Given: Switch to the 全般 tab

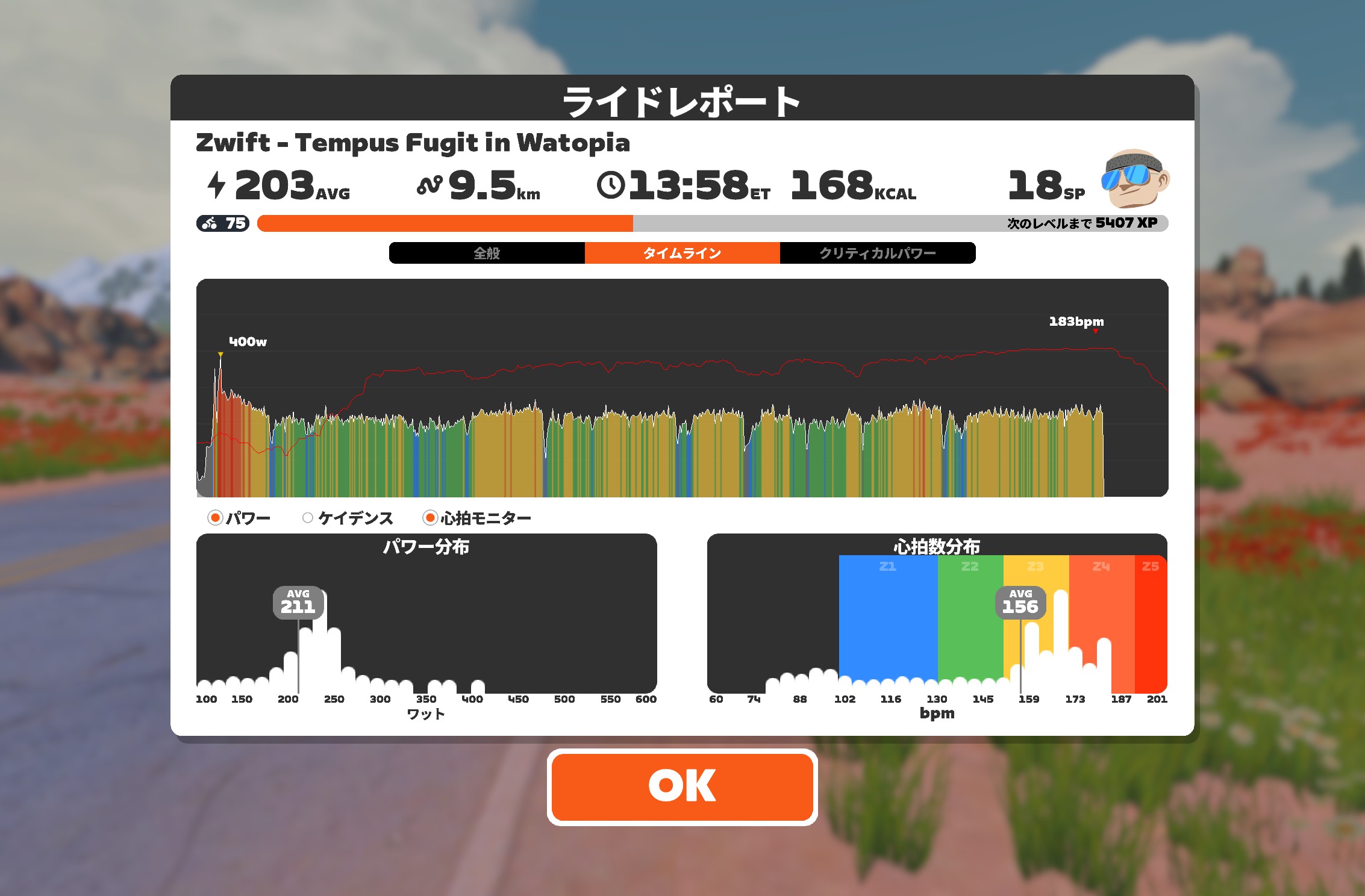Looking at the screenshot, I should pyautogui.click(x=487, y=253).
